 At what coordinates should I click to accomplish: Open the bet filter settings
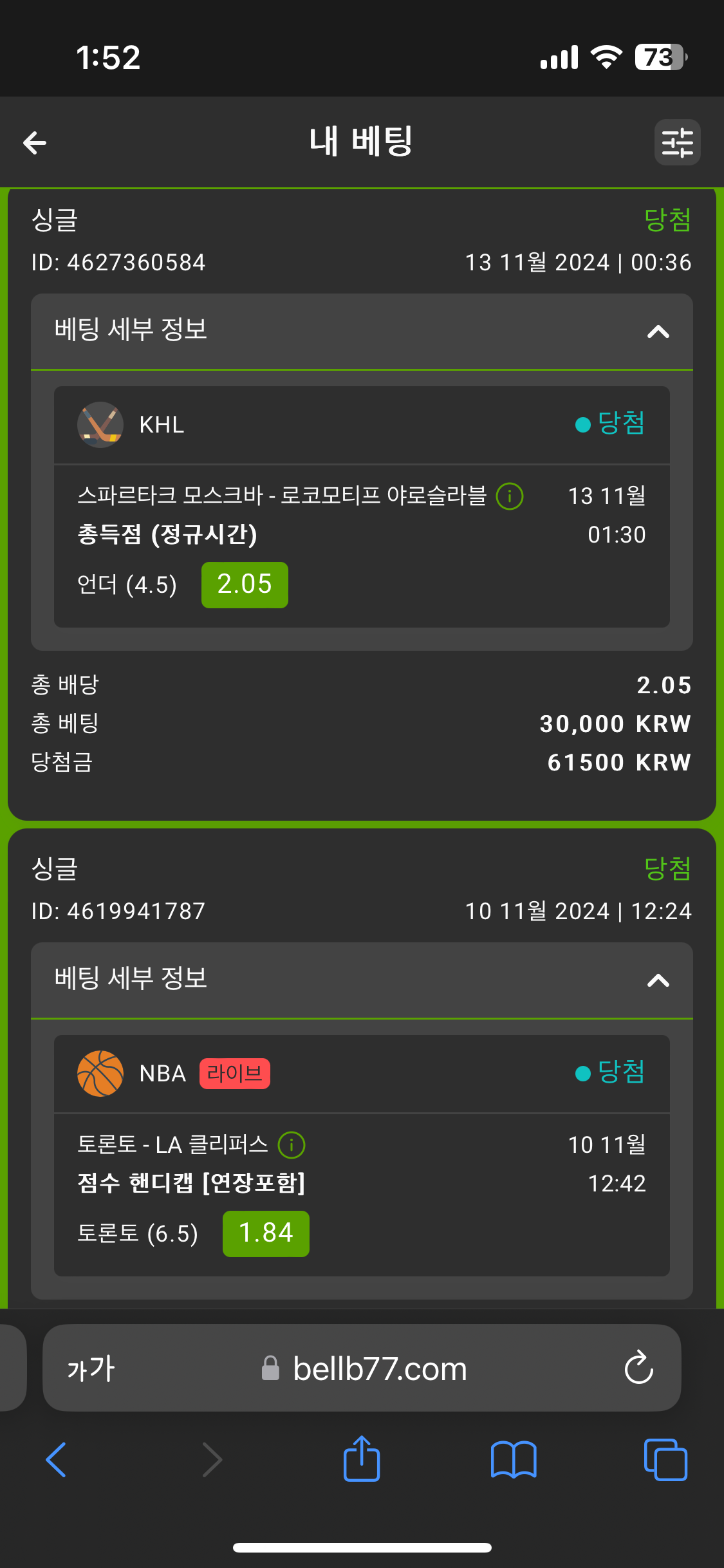pos(677,142)
